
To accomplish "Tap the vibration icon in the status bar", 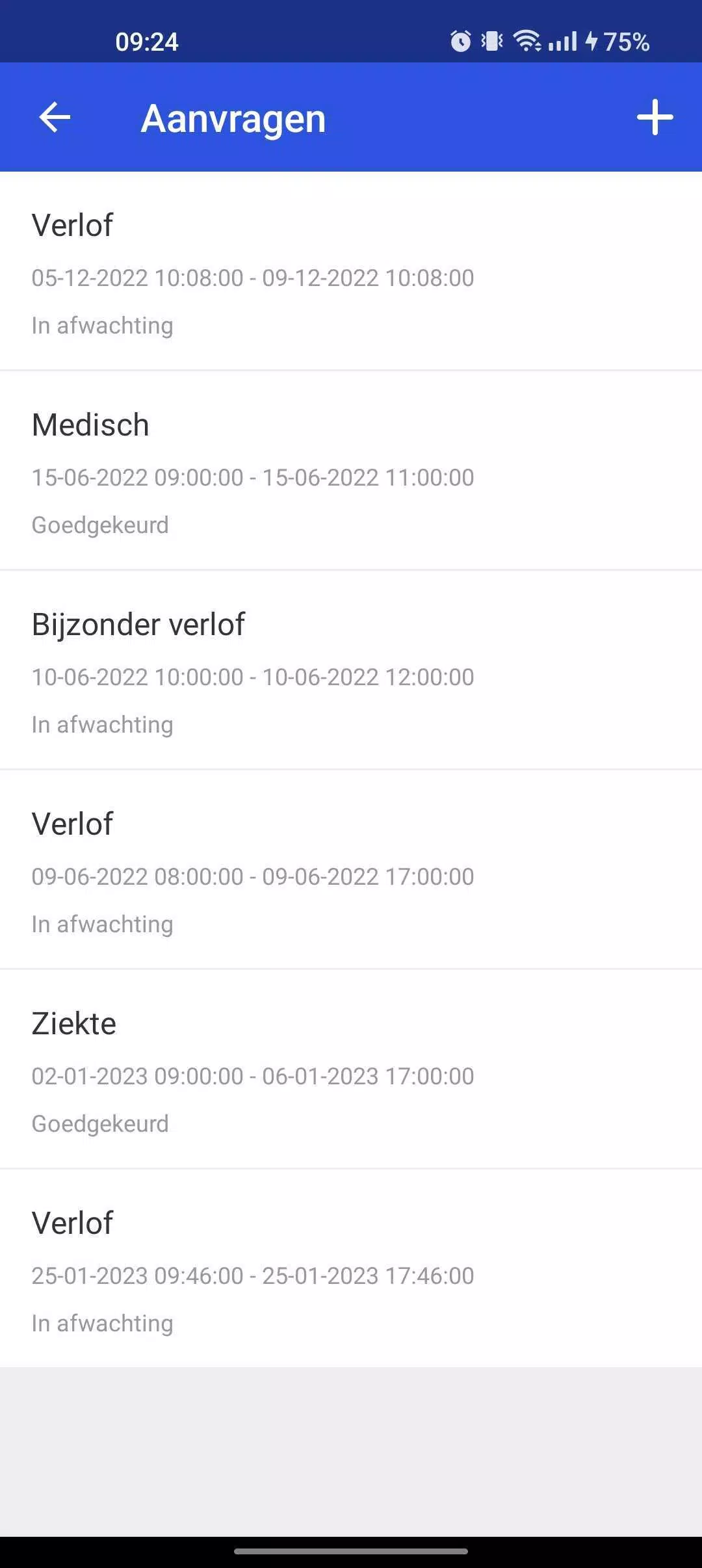I will 492,42.
